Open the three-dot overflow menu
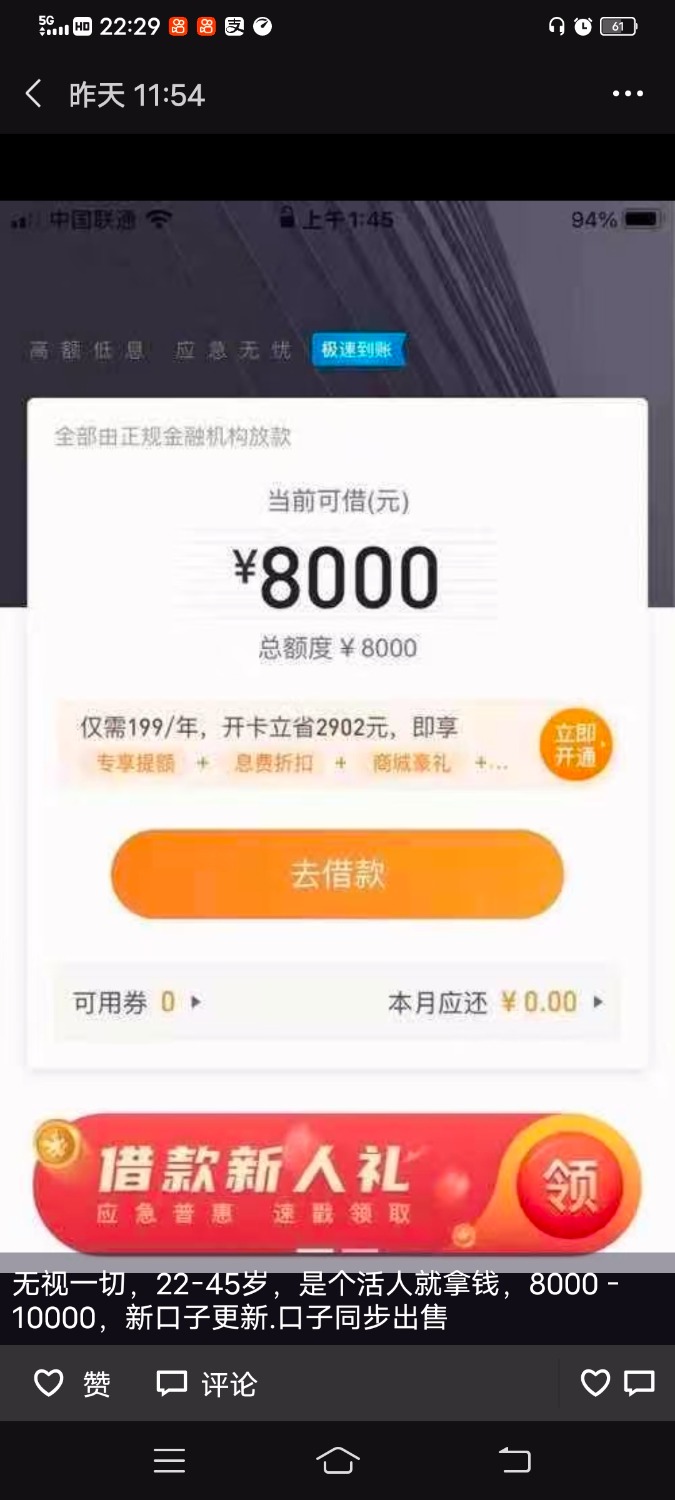Screen dimensions: 675x1500 [x=627, y=94]
